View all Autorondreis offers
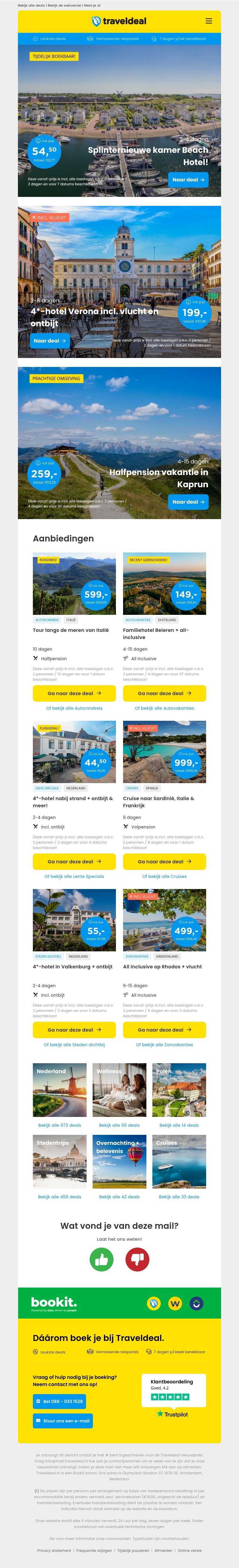This screenshot has width=239, height=1568. pyautogui.click(x=74, y=708)
